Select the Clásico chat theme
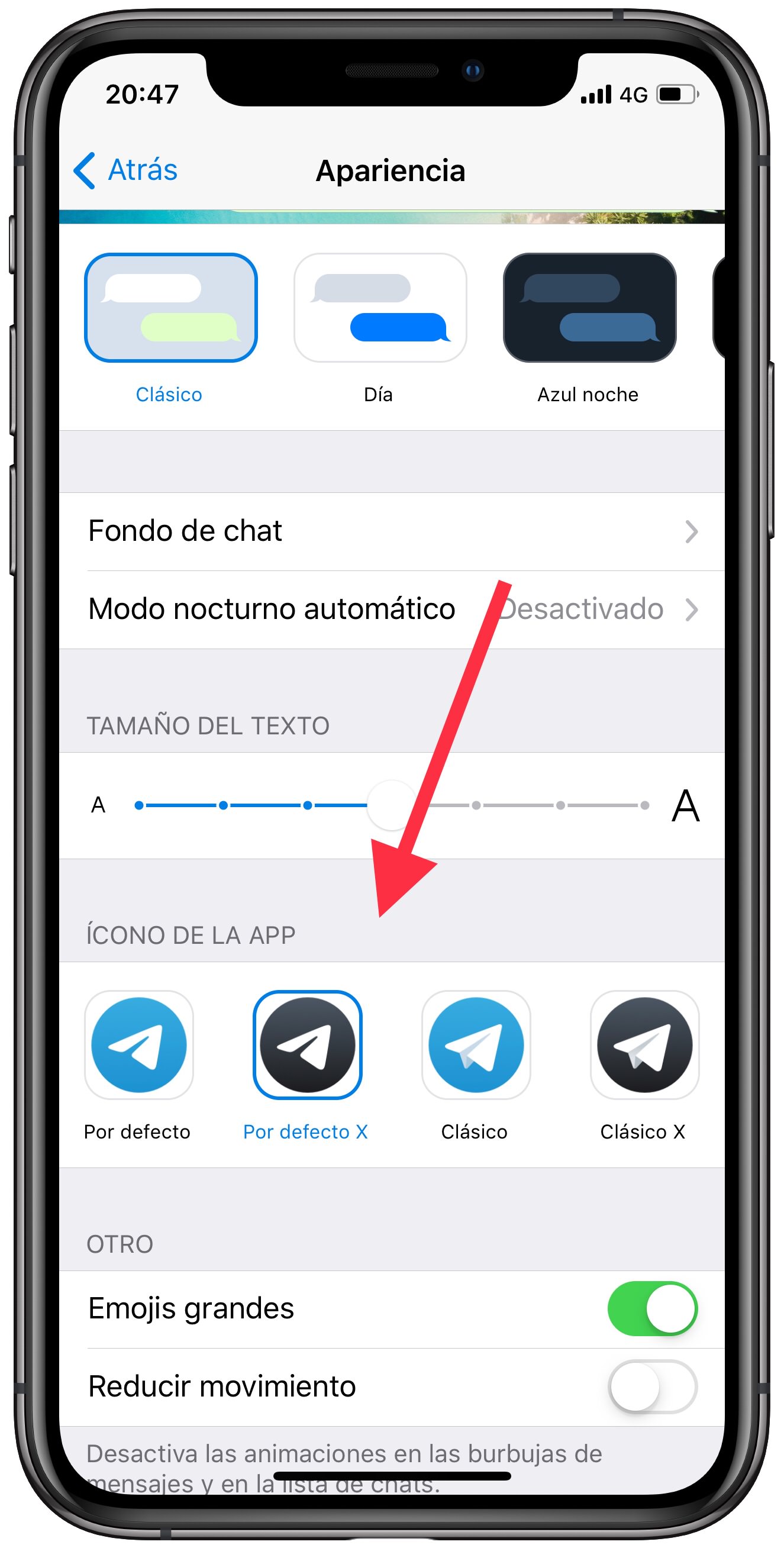Image resolution: width=784 pixels, height=1548 pixels. (x=170, y=308)
